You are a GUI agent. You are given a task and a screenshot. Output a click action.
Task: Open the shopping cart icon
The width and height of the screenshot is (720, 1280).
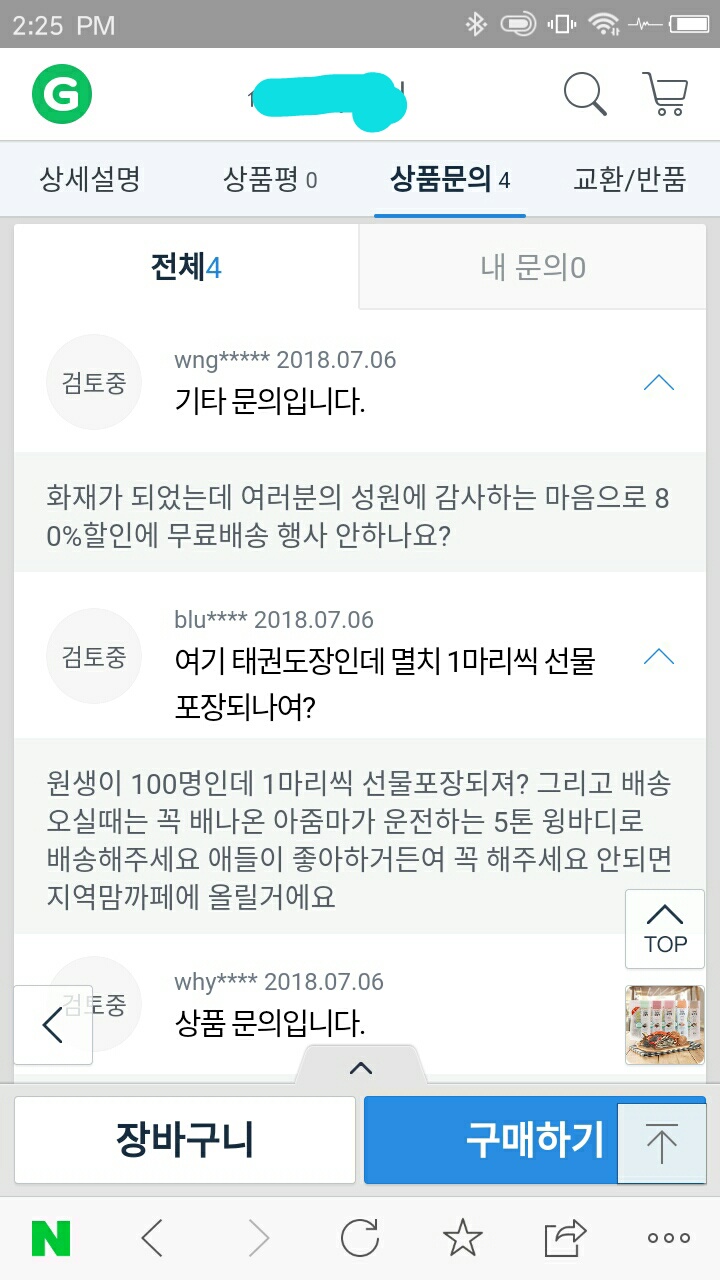pos(665,95)
